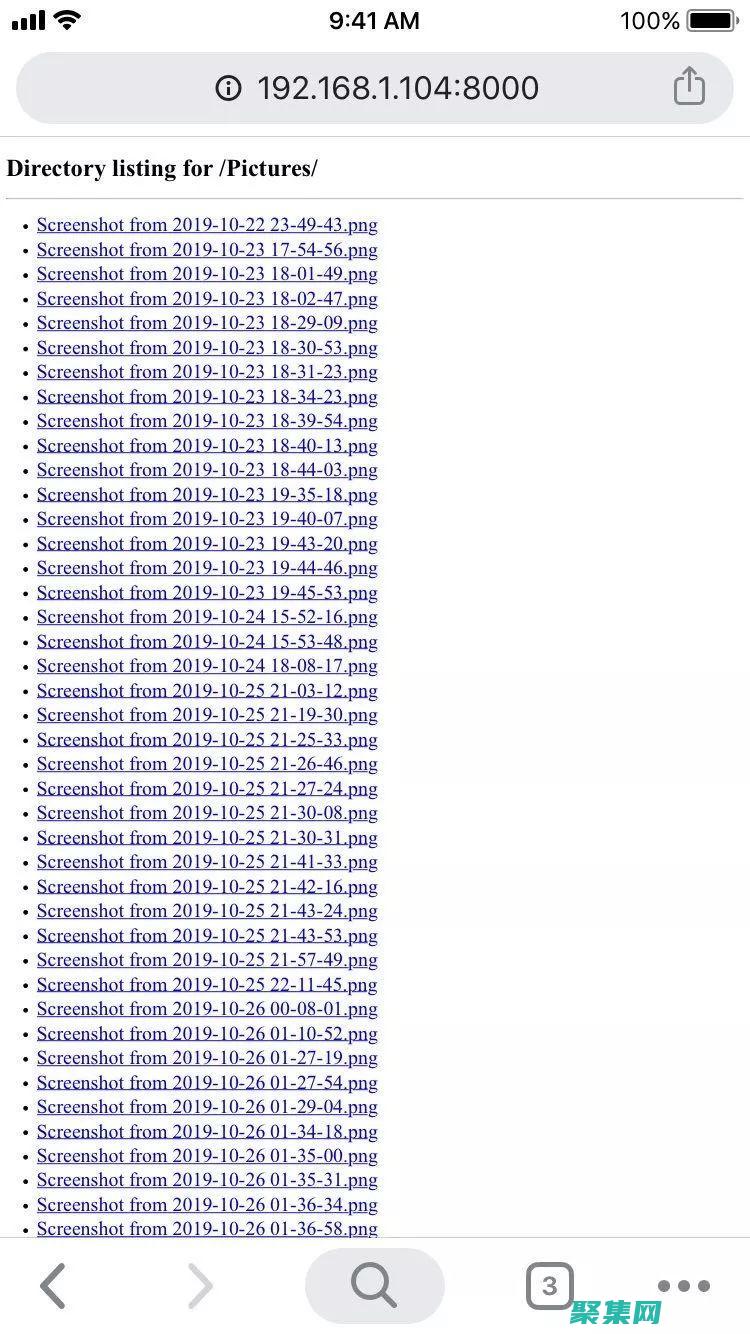Viewport: 750px width, 1334px height.
Task: Open Screenshot from 2019-10-23 19-45-53.png
Action: 207,592
